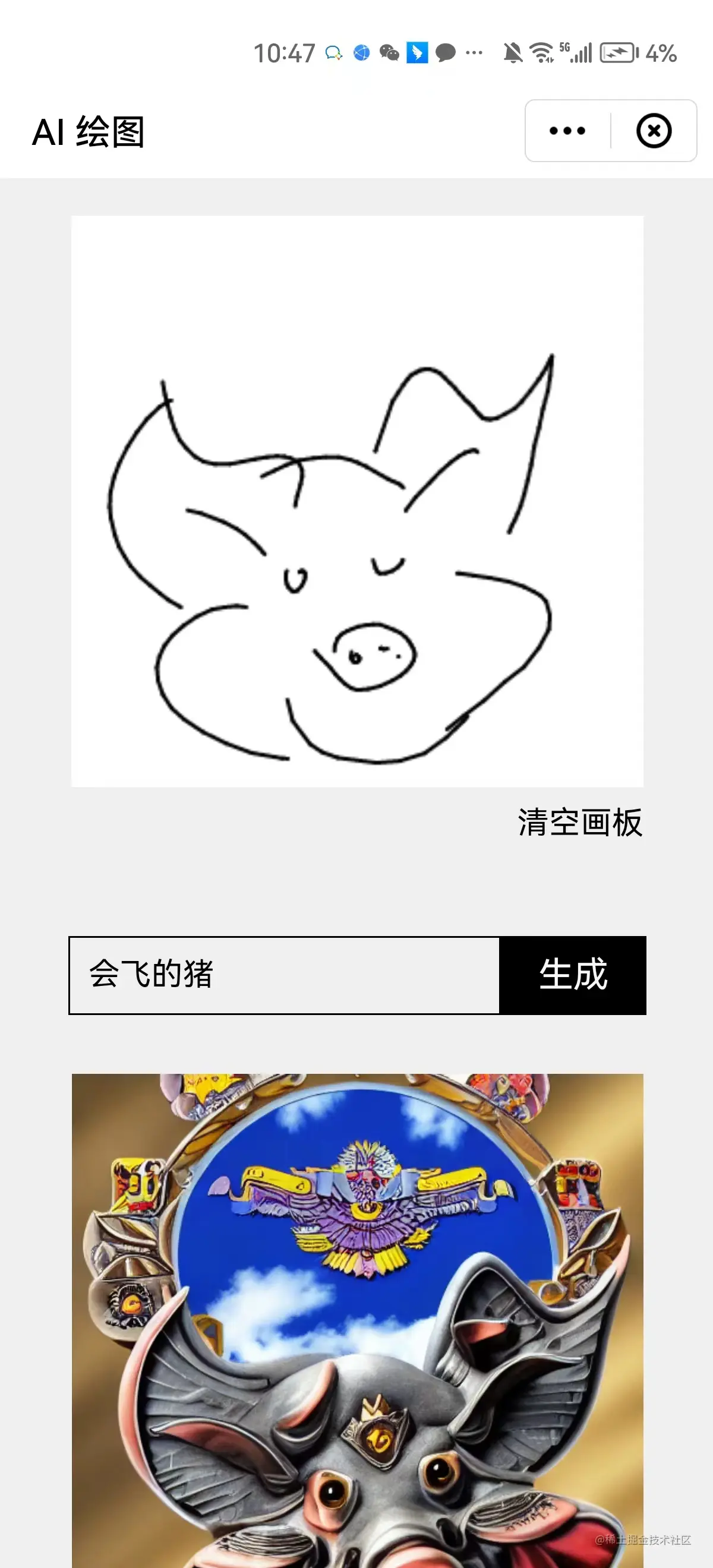Close the AI 绘图 mini program

[654, 131]
